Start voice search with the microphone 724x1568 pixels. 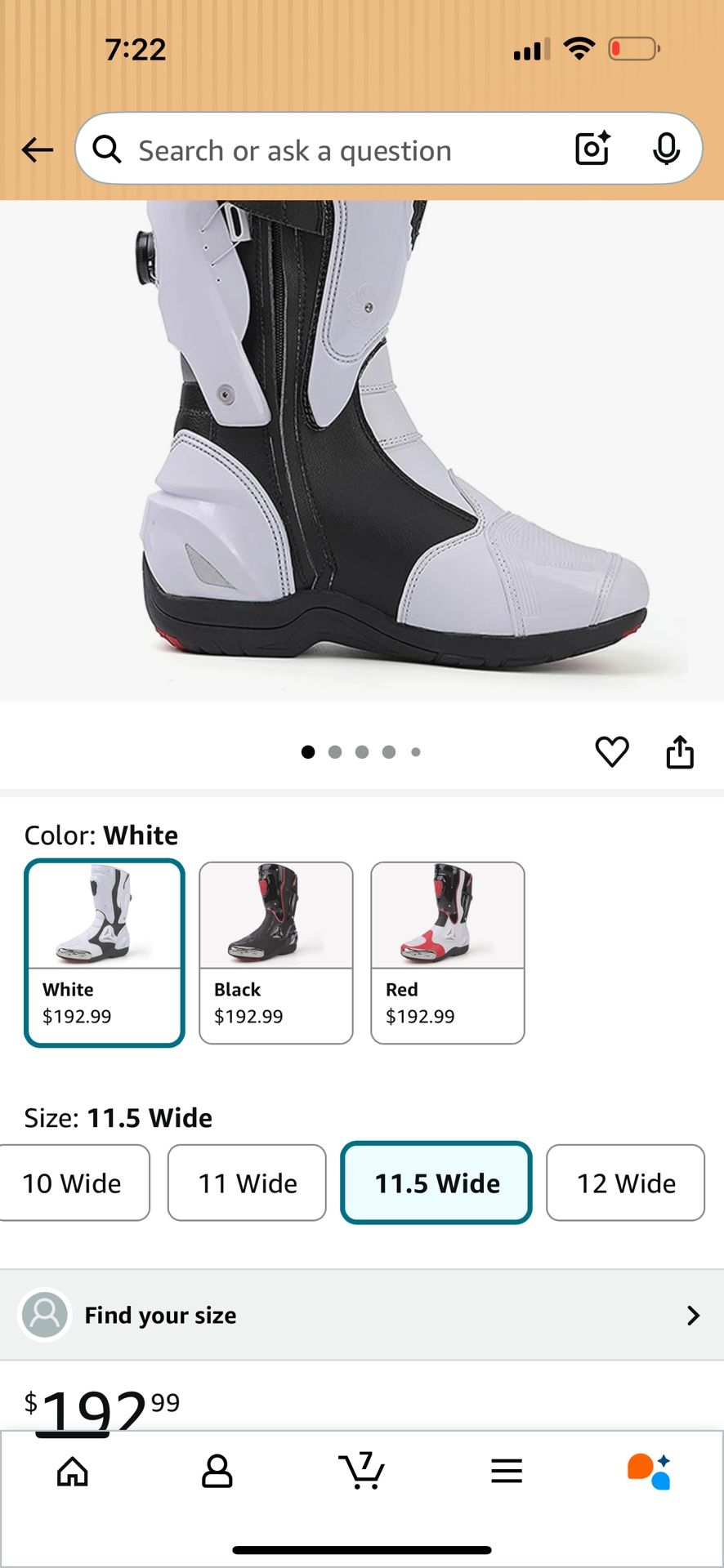666,149
